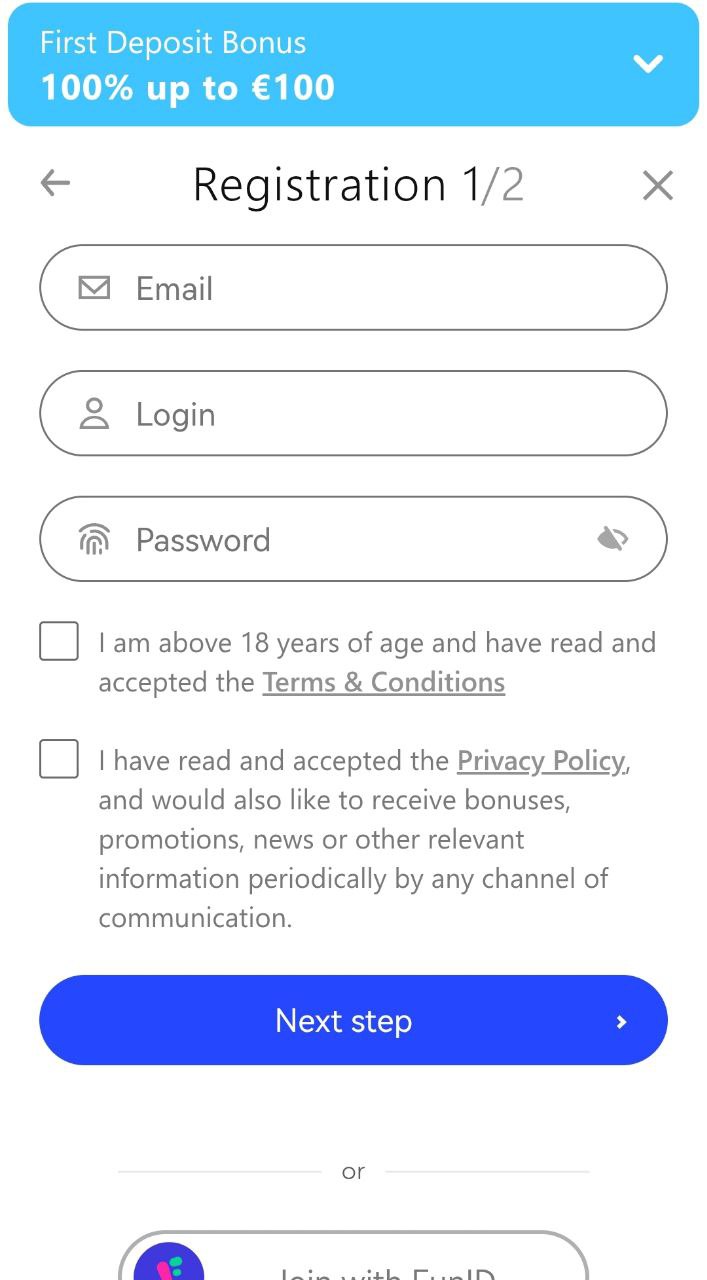
Task: Expand the First Deposit Bonus banner
Action: click(x=648, y=64)
